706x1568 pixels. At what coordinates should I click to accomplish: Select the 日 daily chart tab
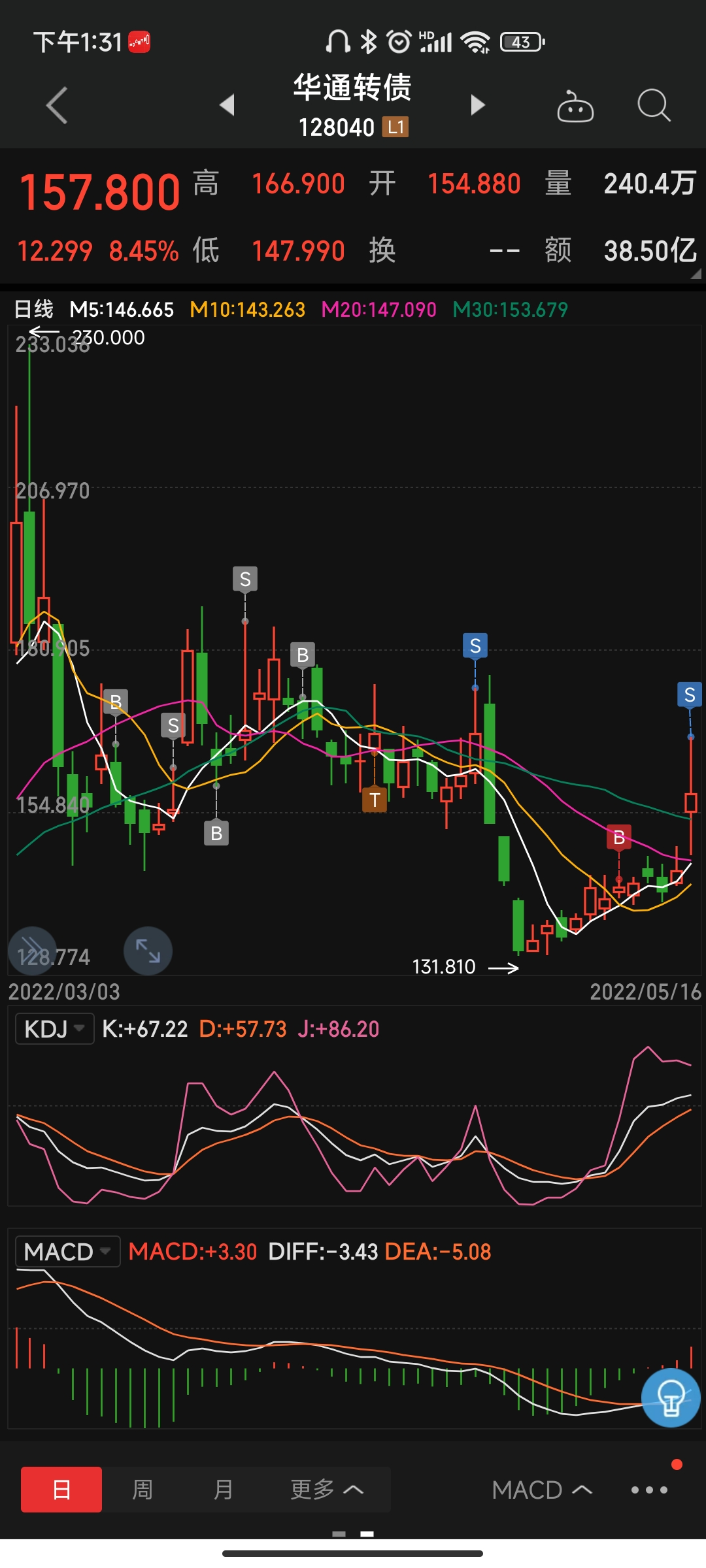(61, 1490)
